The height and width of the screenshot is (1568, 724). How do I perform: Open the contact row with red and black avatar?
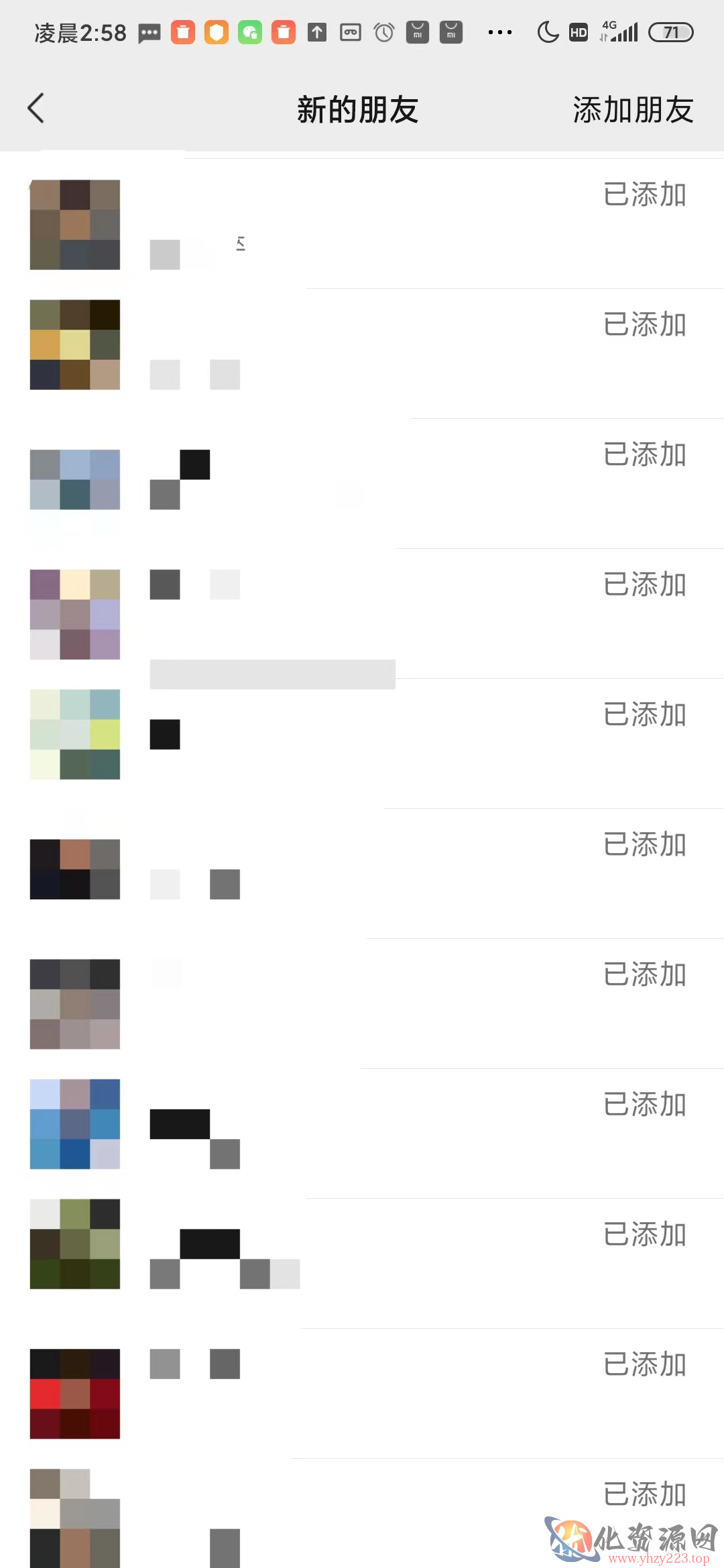[362, 1394]
